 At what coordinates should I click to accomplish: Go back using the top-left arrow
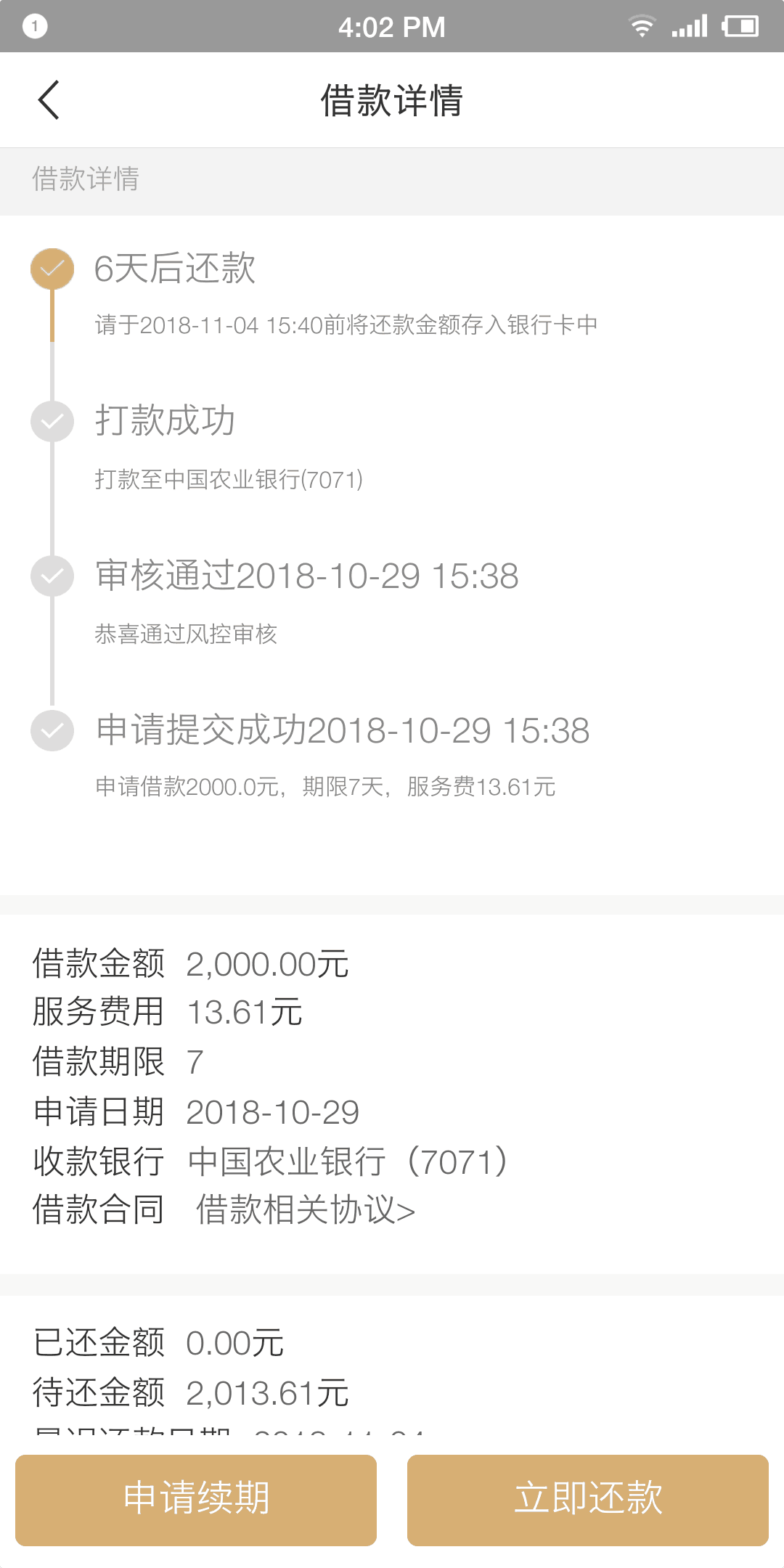click(x=48, y=100)
